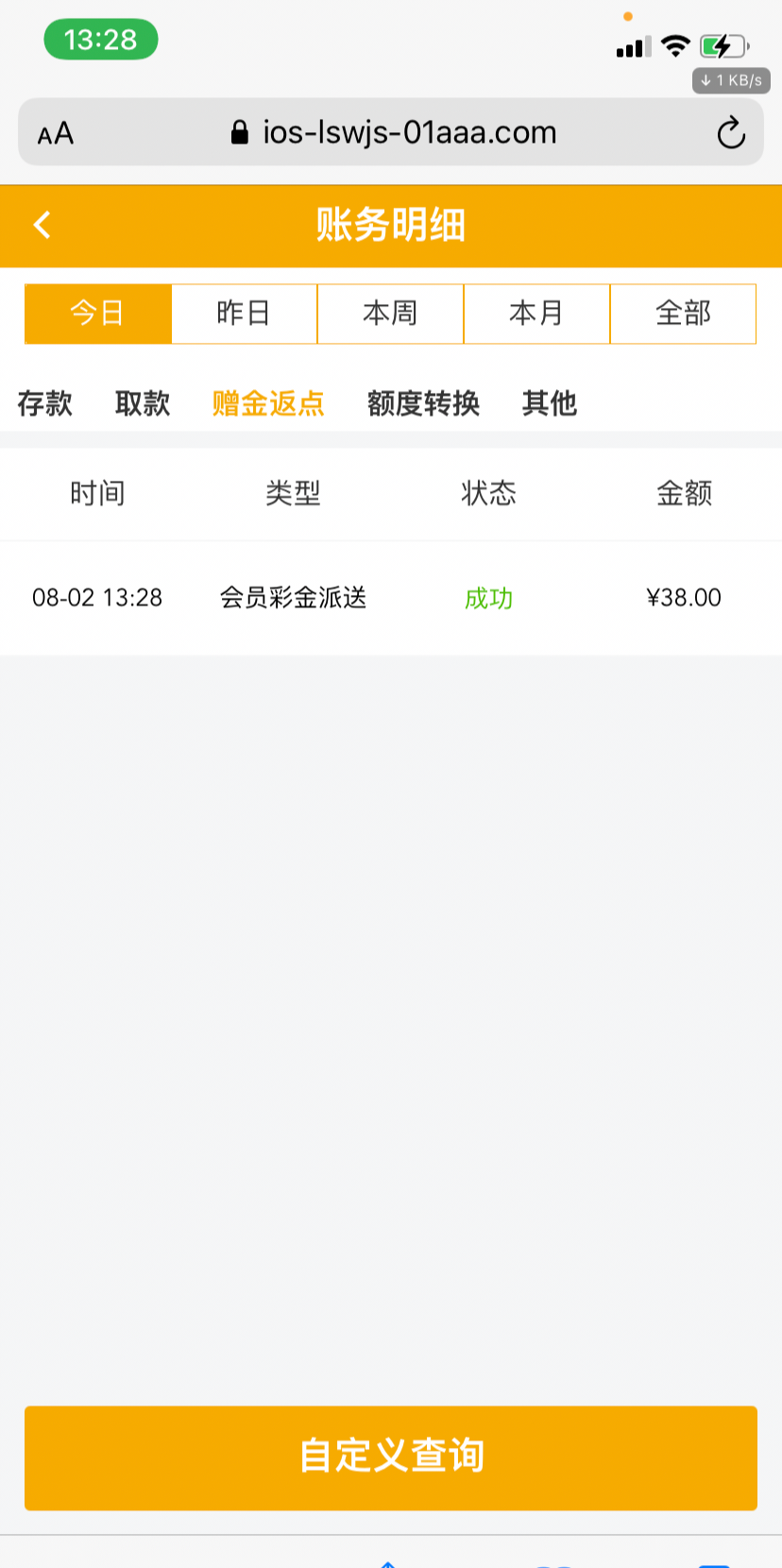Switch to the 本周 filter
The image size is (782, 1568).
[x=390, y=314]
